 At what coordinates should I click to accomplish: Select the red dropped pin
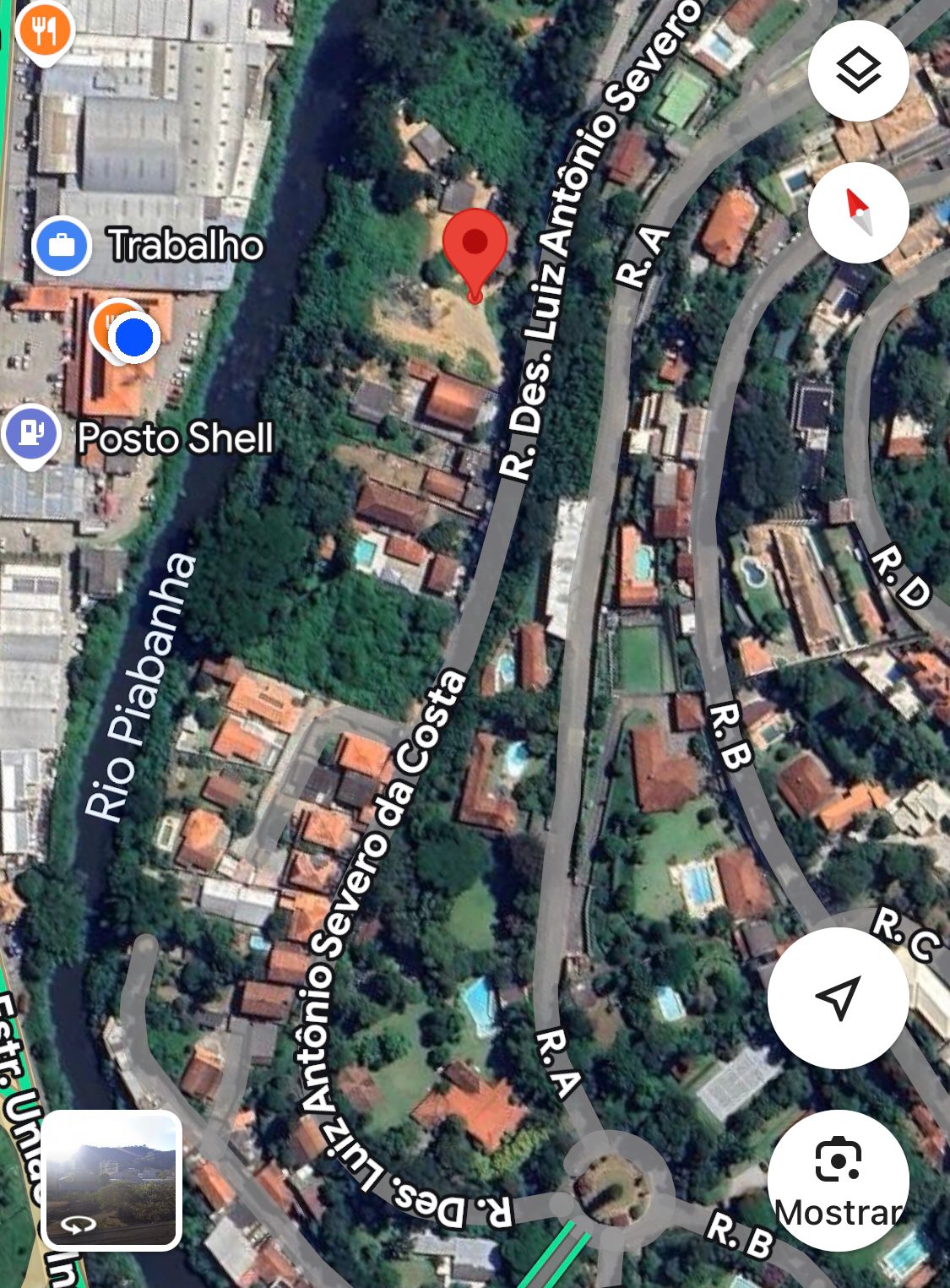[475, 247]
